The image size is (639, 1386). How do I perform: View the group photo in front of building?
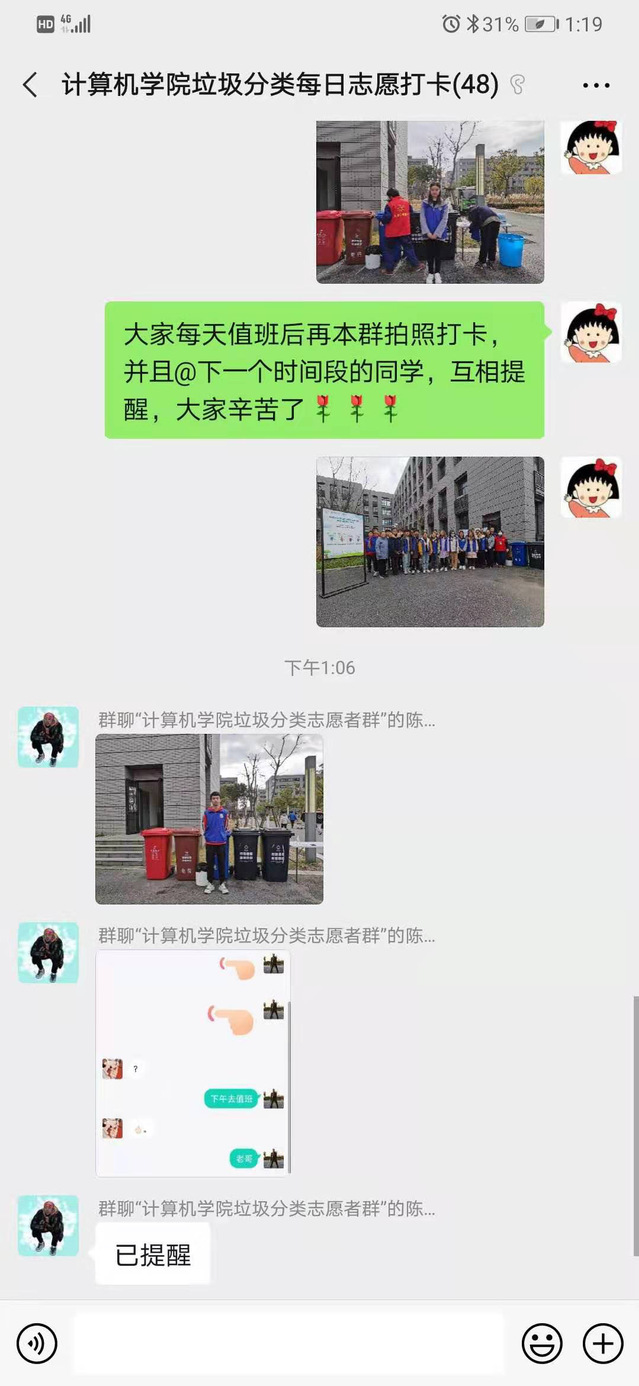pyautogui.click(x=430, y=542)
